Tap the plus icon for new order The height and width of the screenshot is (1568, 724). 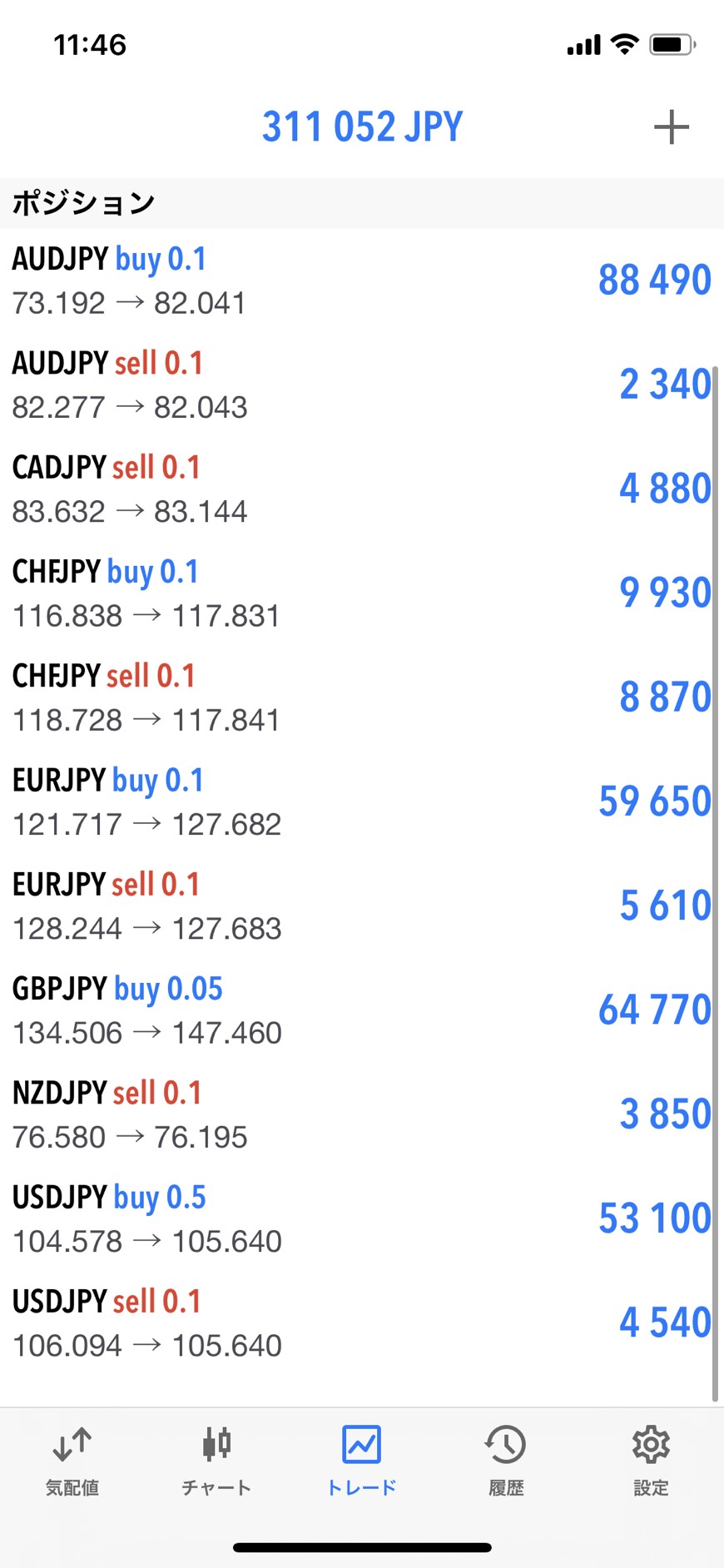pyautogui.click(x=671, y=127)
